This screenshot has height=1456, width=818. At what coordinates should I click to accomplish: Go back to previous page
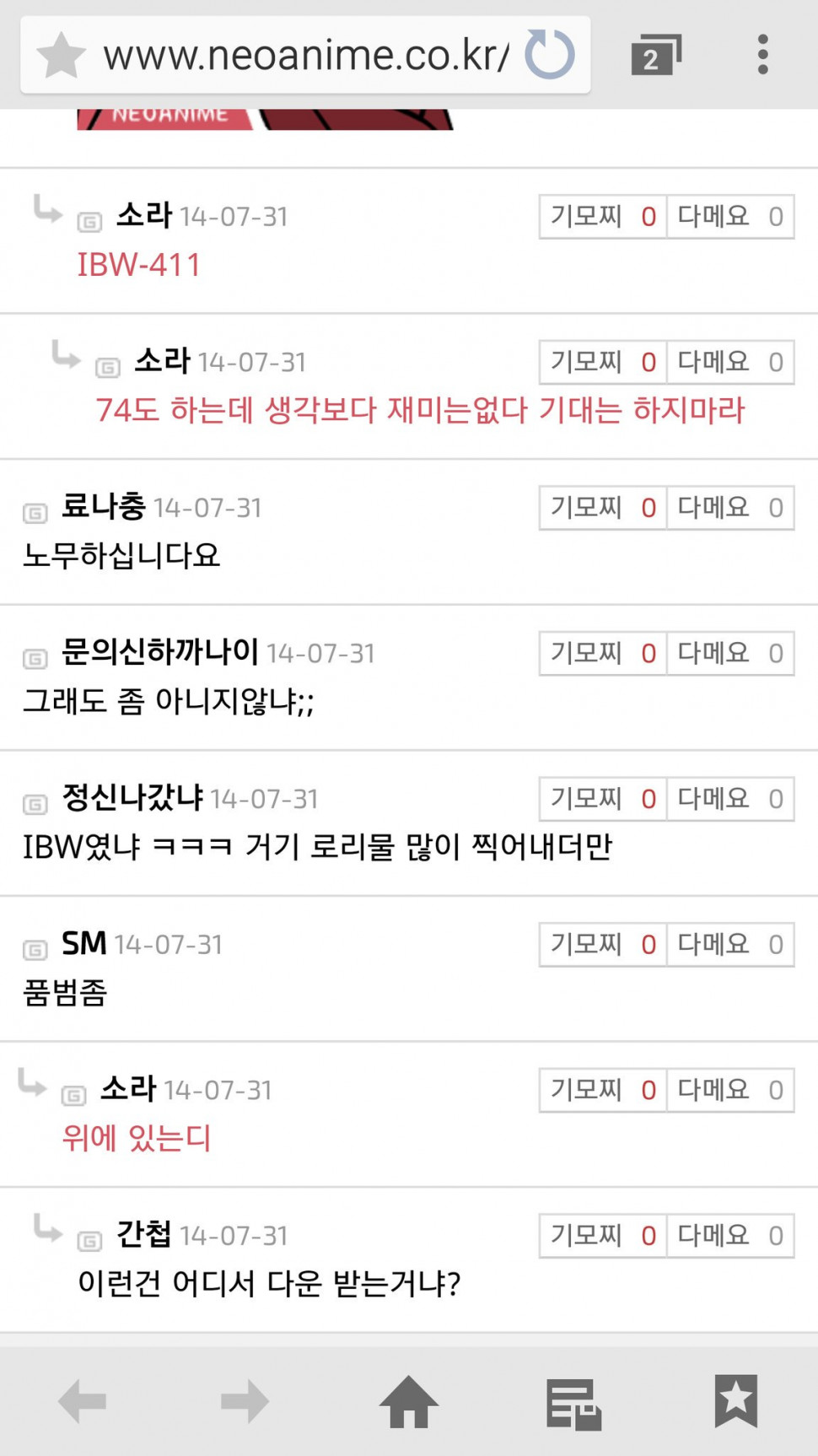pos(82,1402)
